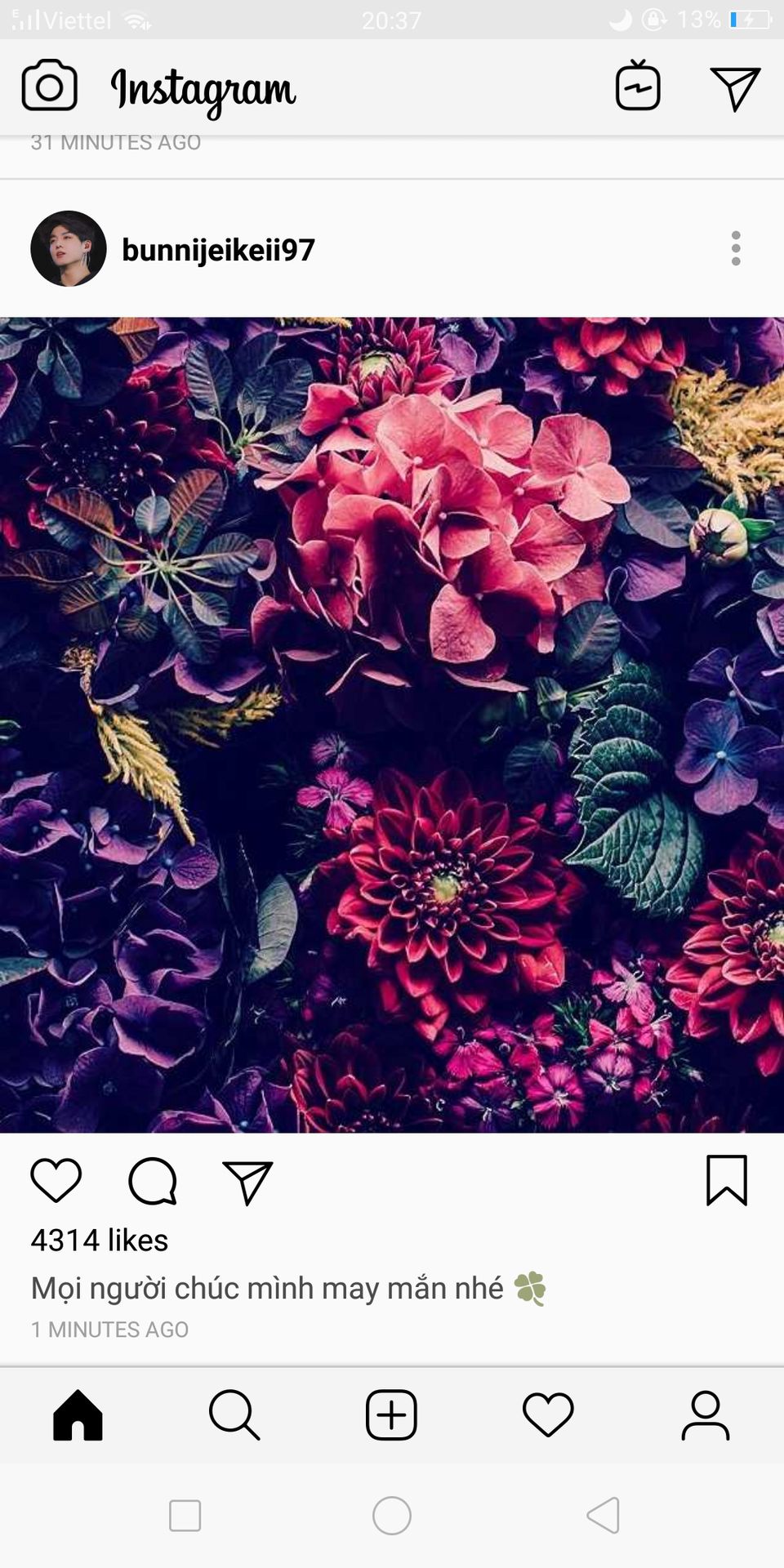784x1568 pixels.
Task: Open bunnijeikeii97's profile picture
Action: click(69, 248)
